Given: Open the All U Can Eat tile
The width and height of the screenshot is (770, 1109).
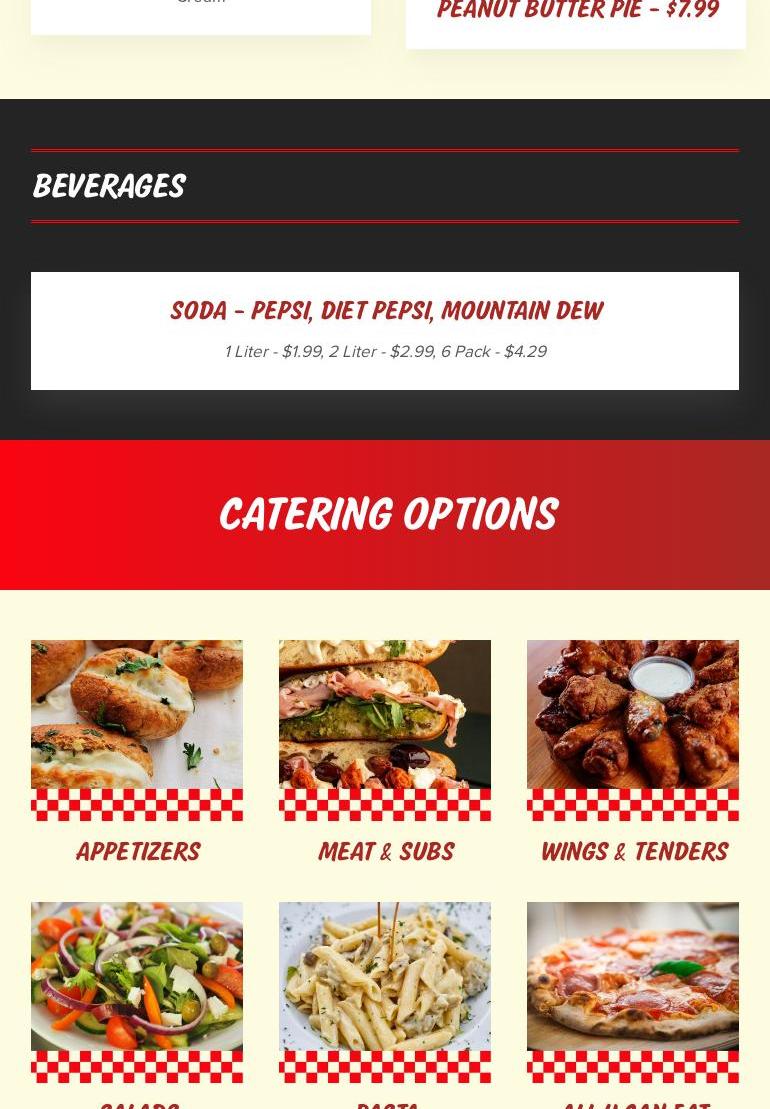Looking at the screenshot, I should point(633,990).
